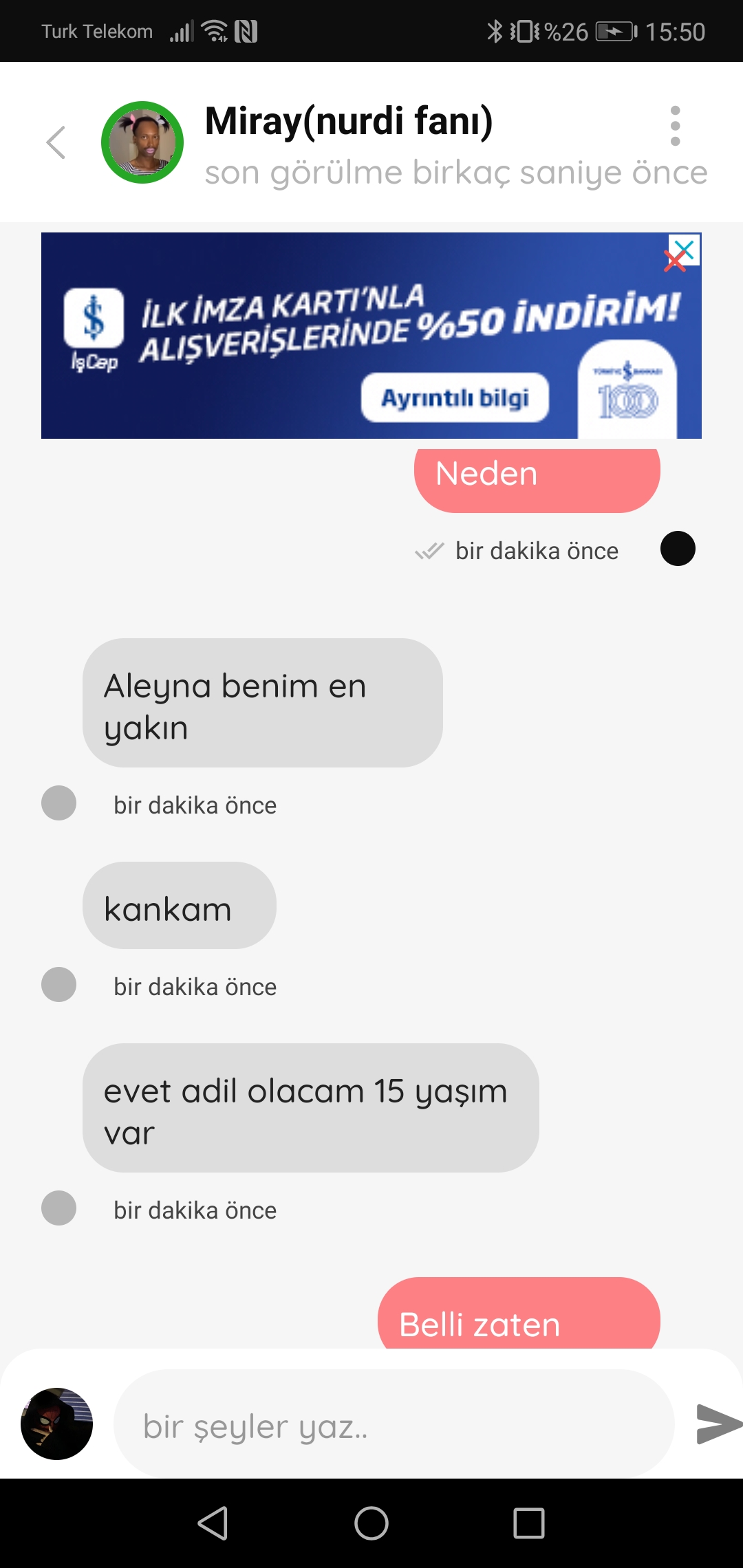Close the İşCep ad banner
This screenshot has height=1568, width=743.
pyautogui.click(x=684, y=250)
